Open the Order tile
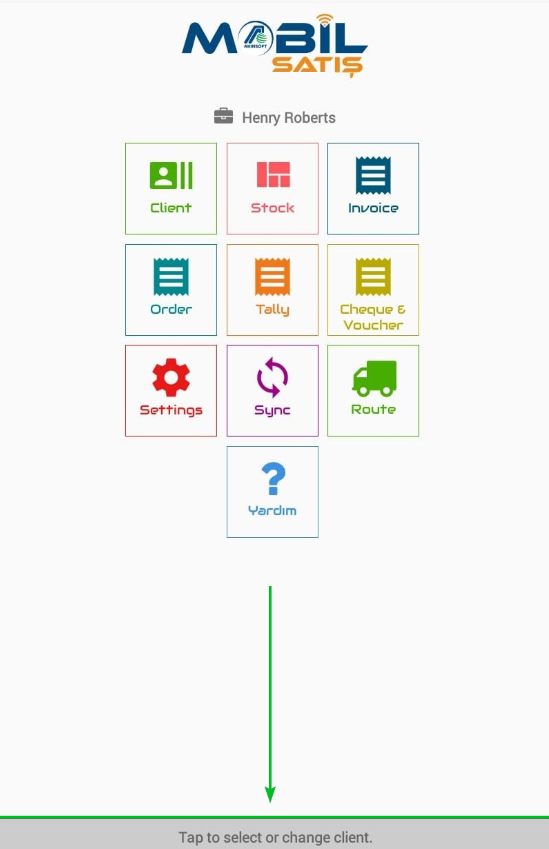This screenshot has height=849, width=549. coord(171,290)
